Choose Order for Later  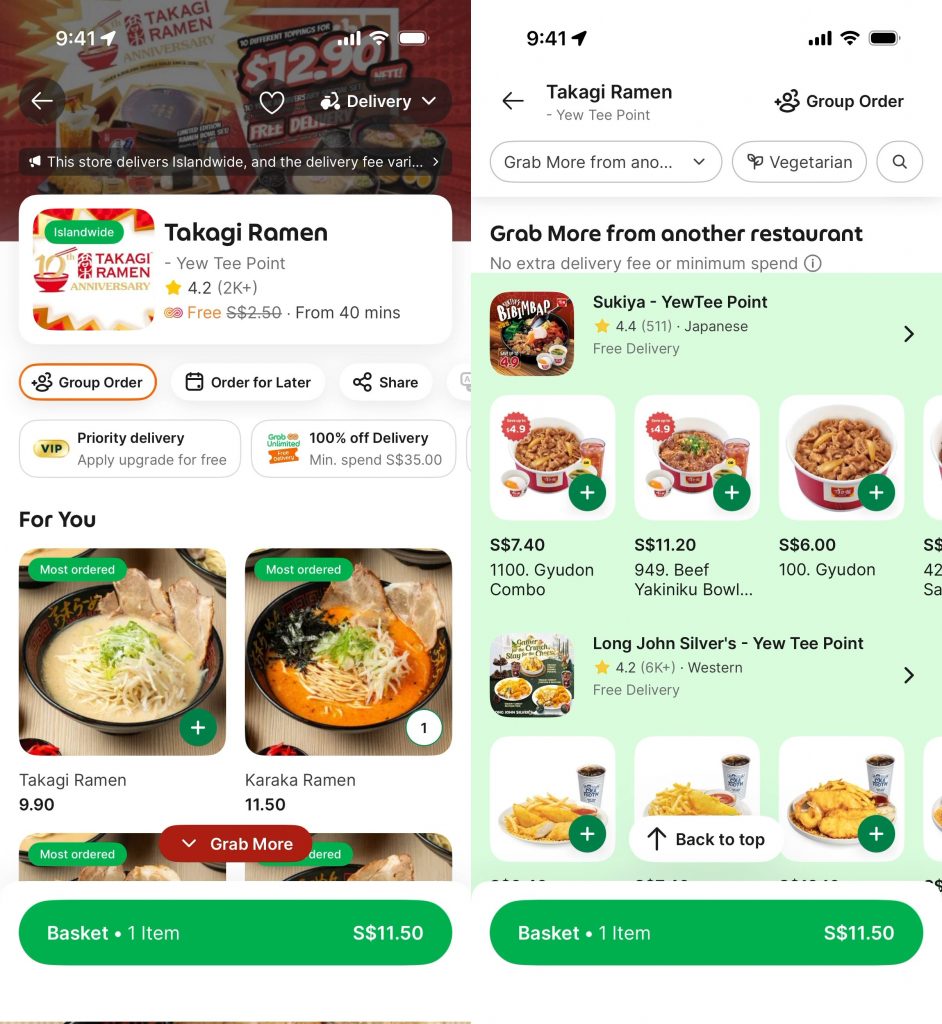tap(248, 382)
